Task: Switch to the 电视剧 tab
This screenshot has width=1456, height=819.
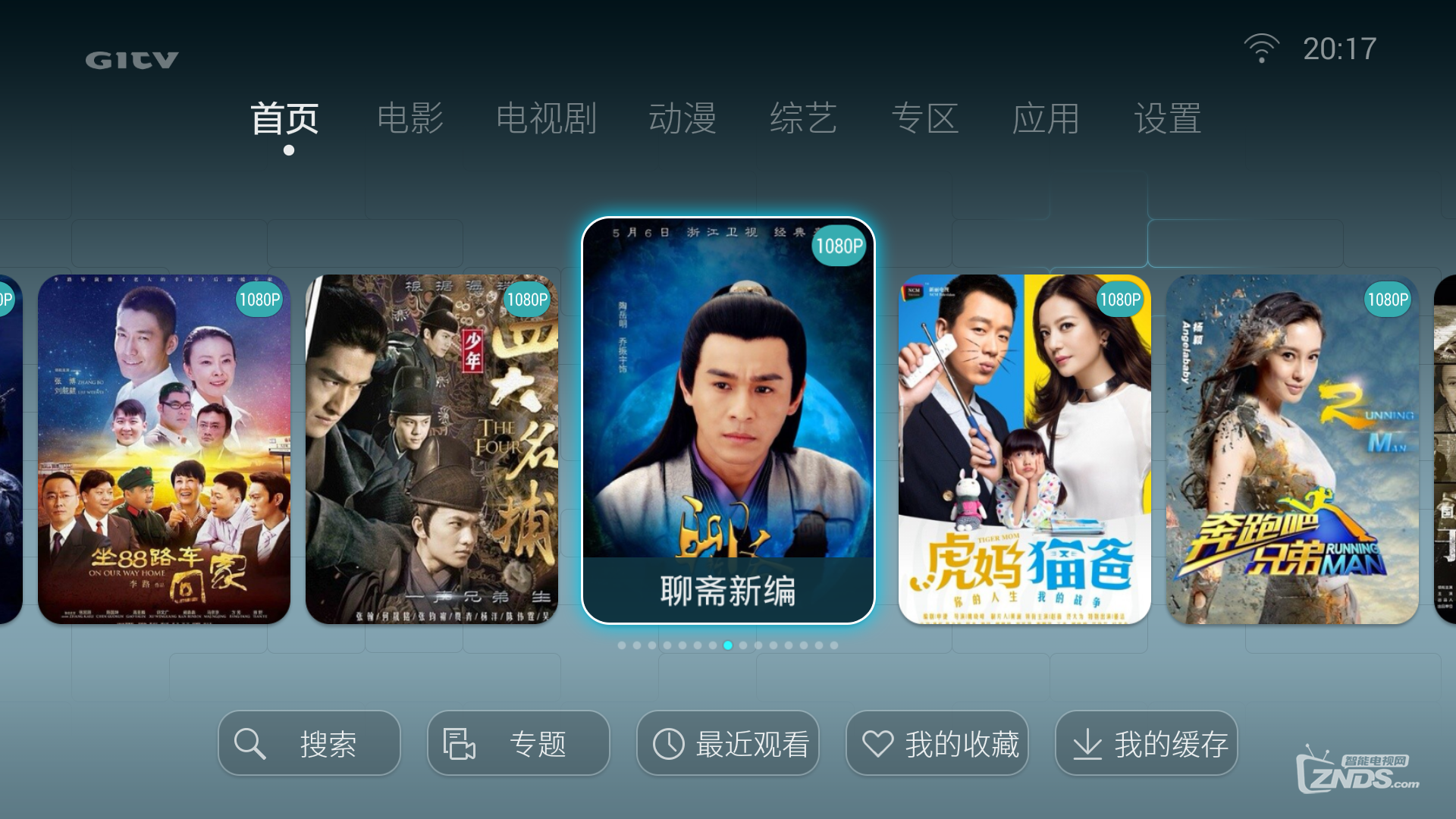Action: tap(546, 119)
